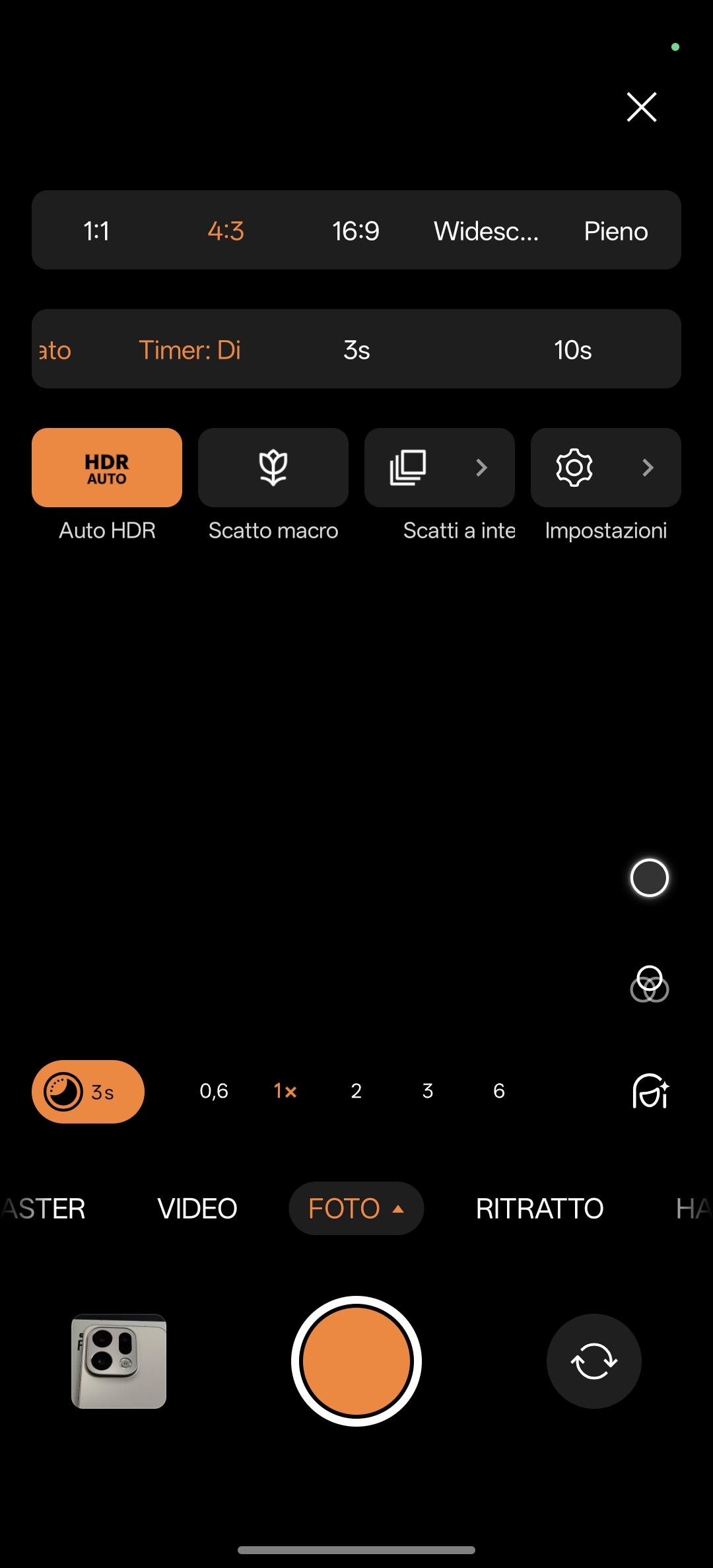
Task: Select the 16:9 aspect ratio
Action: tap(355, 231)
